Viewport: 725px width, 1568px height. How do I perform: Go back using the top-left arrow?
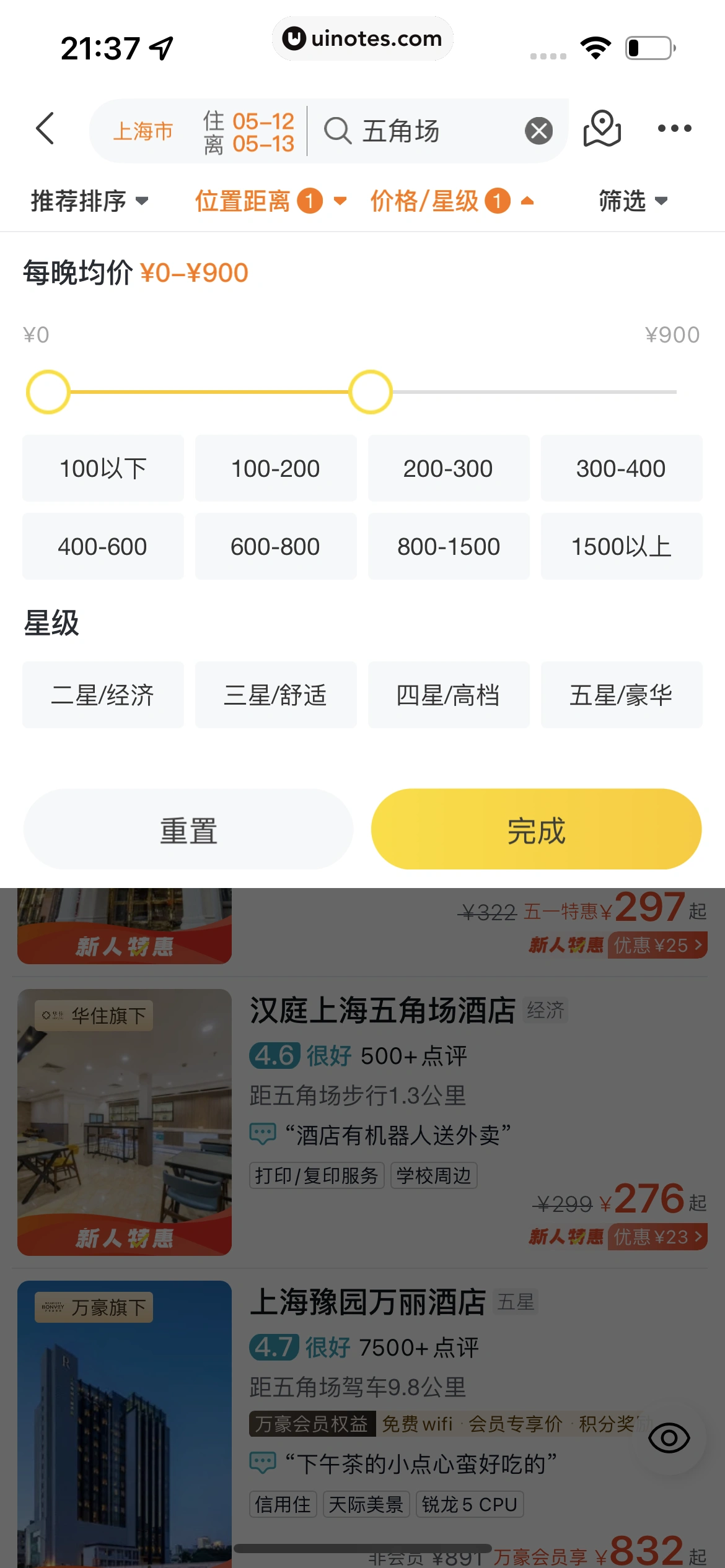pos(45,129)
